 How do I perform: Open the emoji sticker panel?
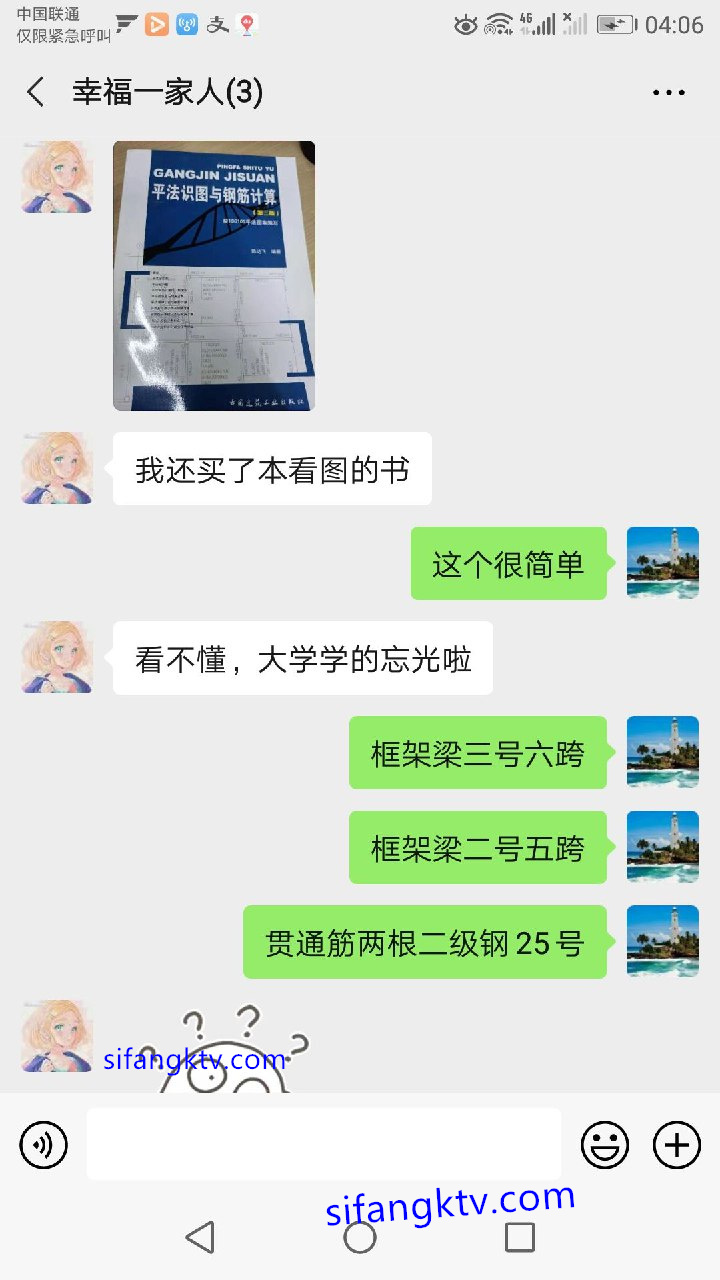[x=605, y=1145]
